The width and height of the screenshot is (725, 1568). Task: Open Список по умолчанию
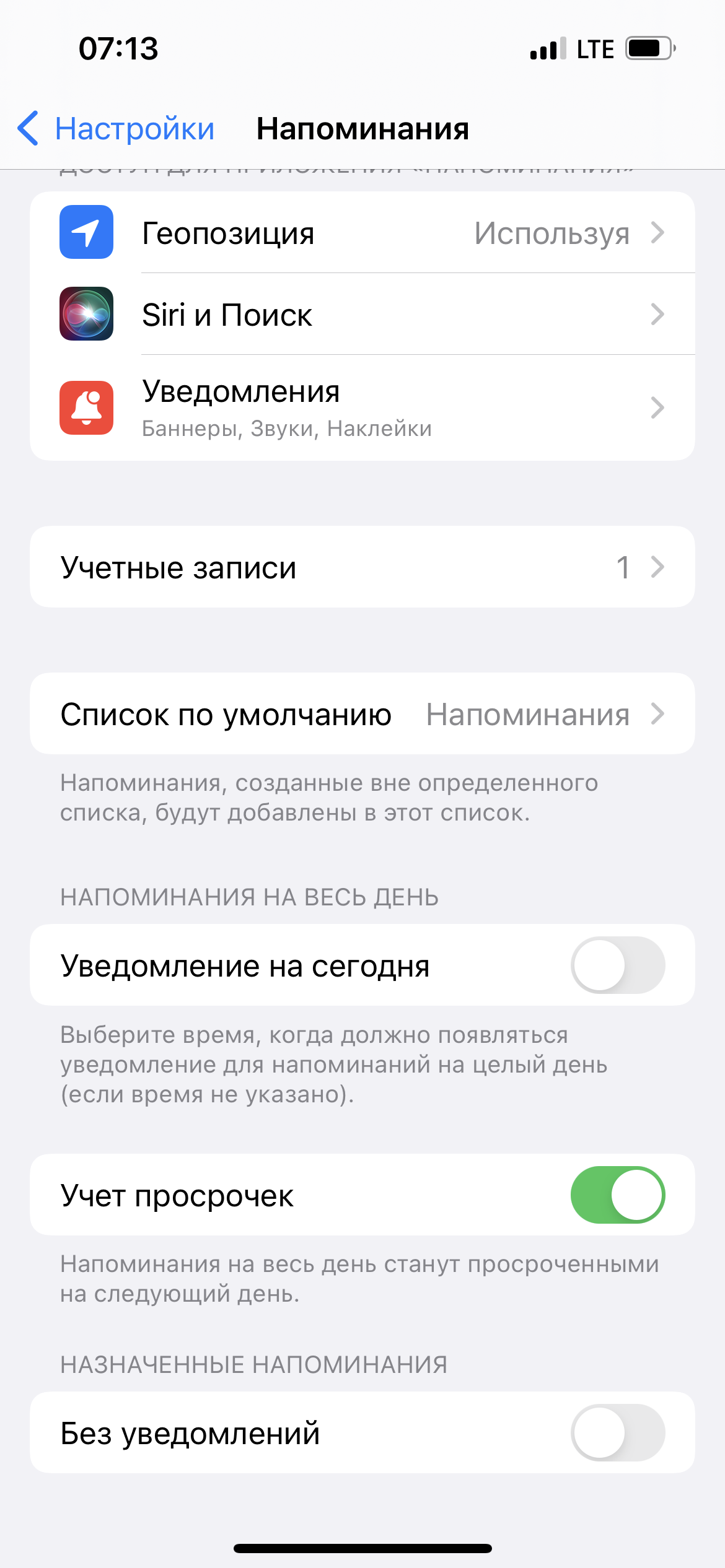tap(362, 714)
